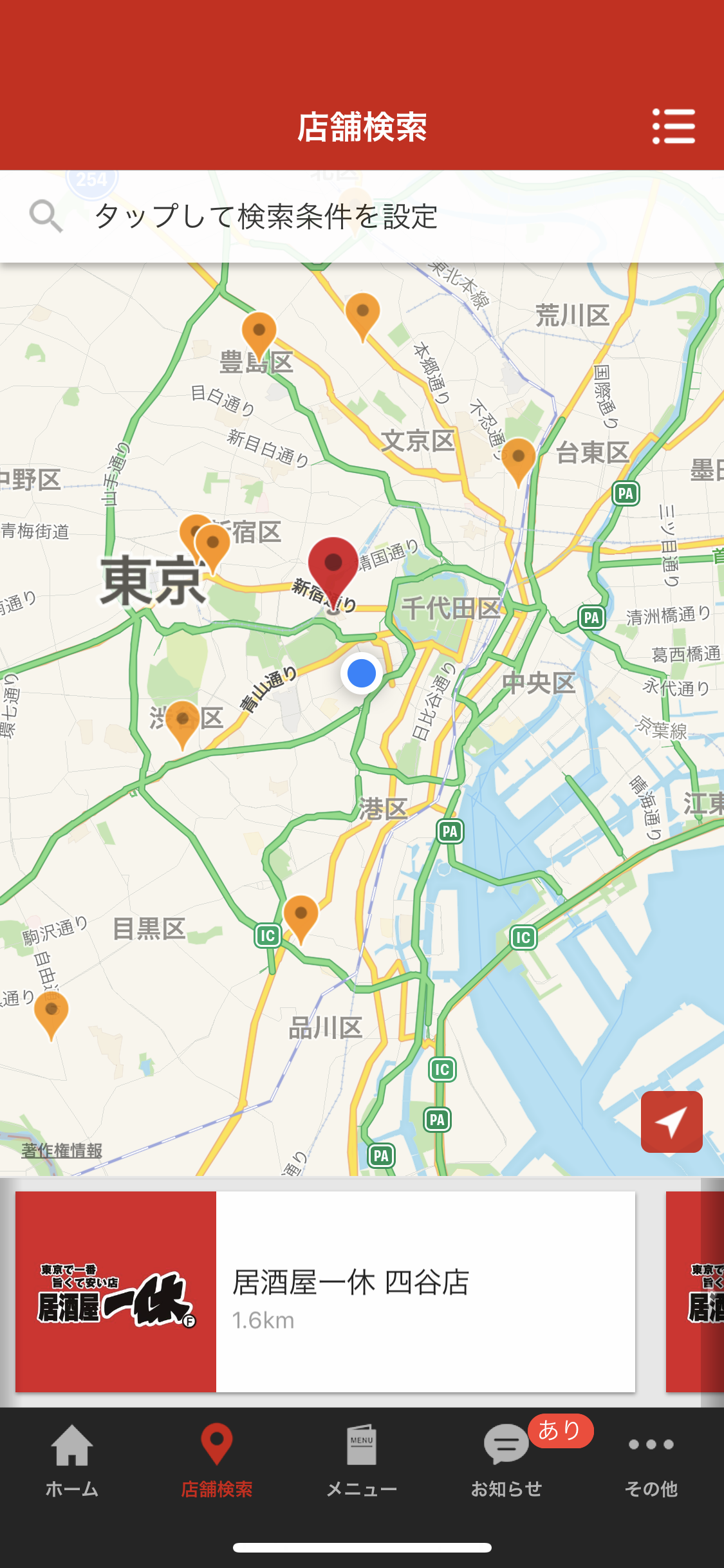
Task: Open 著作権情報 map copyright link
Action: (62, 1150)
